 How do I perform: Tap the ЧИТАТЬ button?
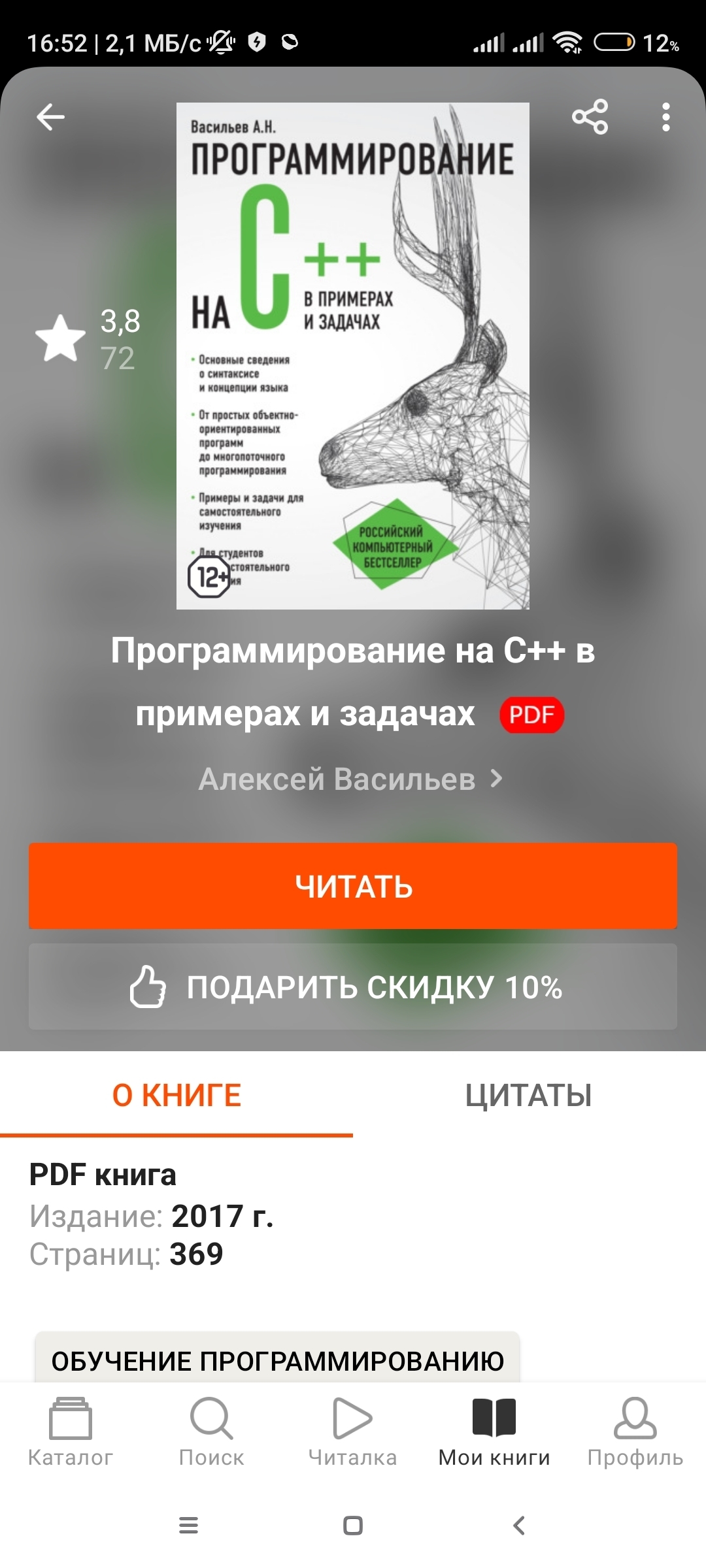[353, 886]
